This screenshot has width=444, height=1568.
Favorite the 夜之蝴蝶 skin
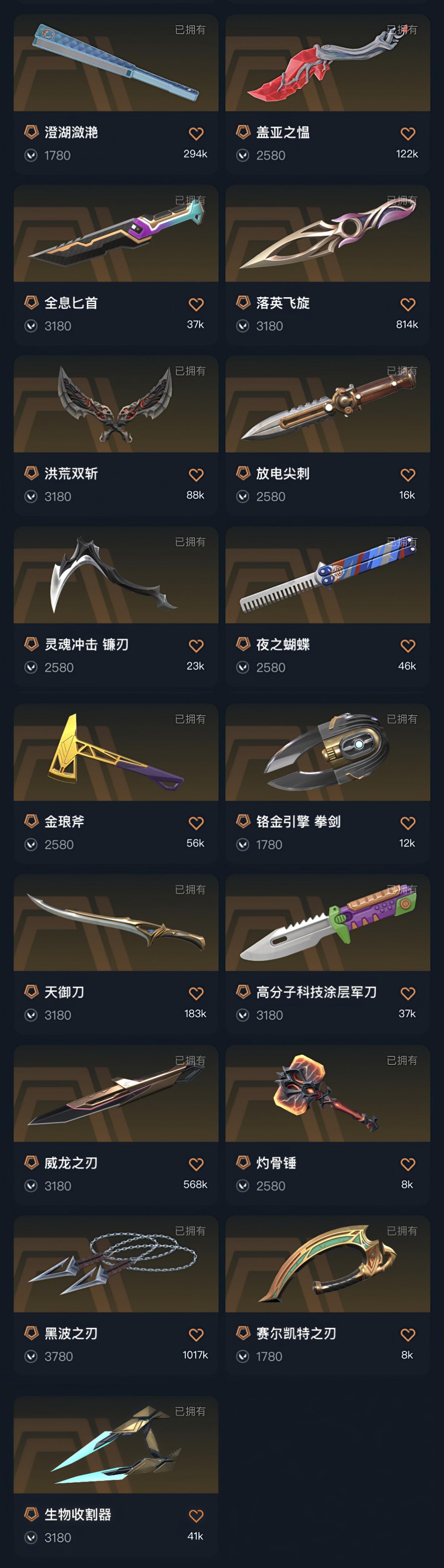coord(407,645)
